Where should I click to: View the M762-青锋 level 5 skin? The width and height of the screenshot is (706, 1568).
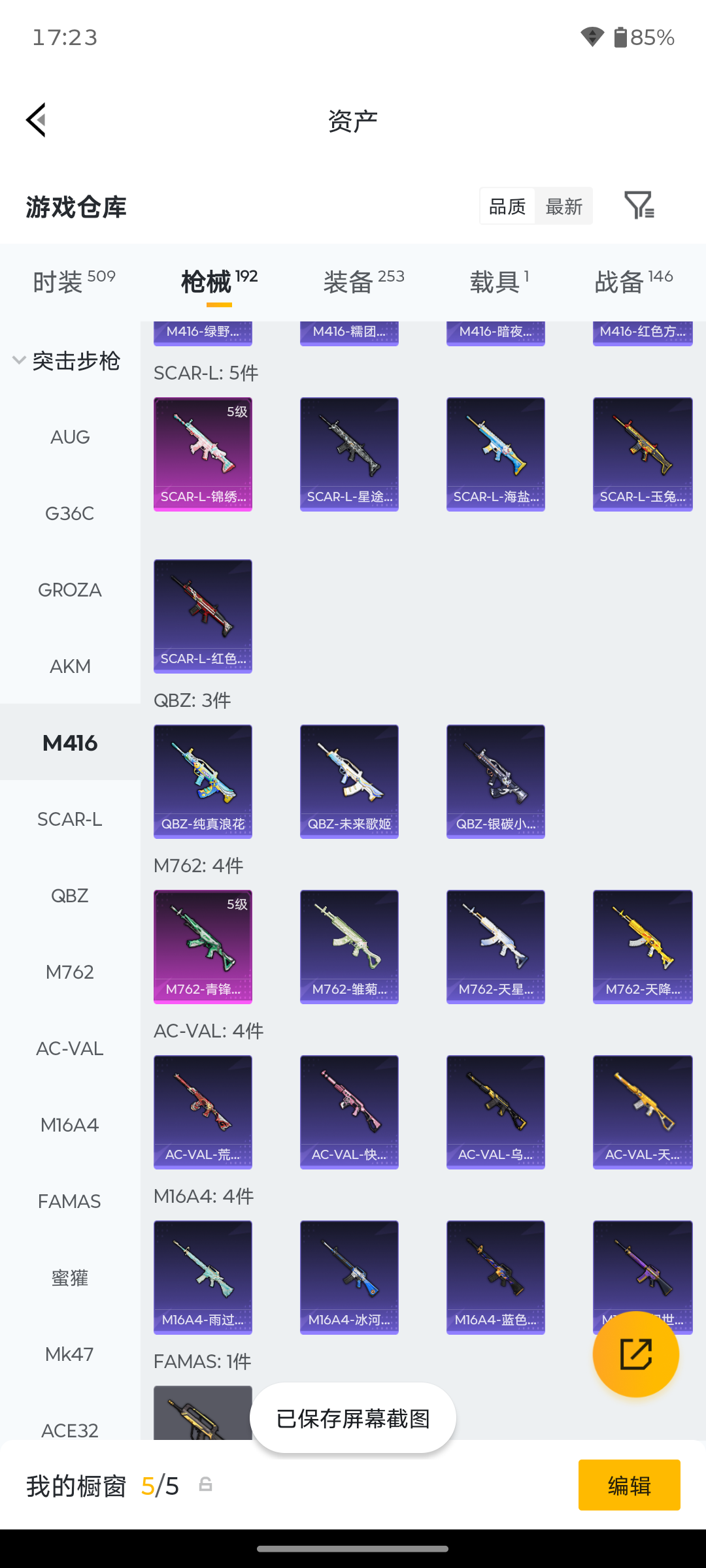click(203, 947)
